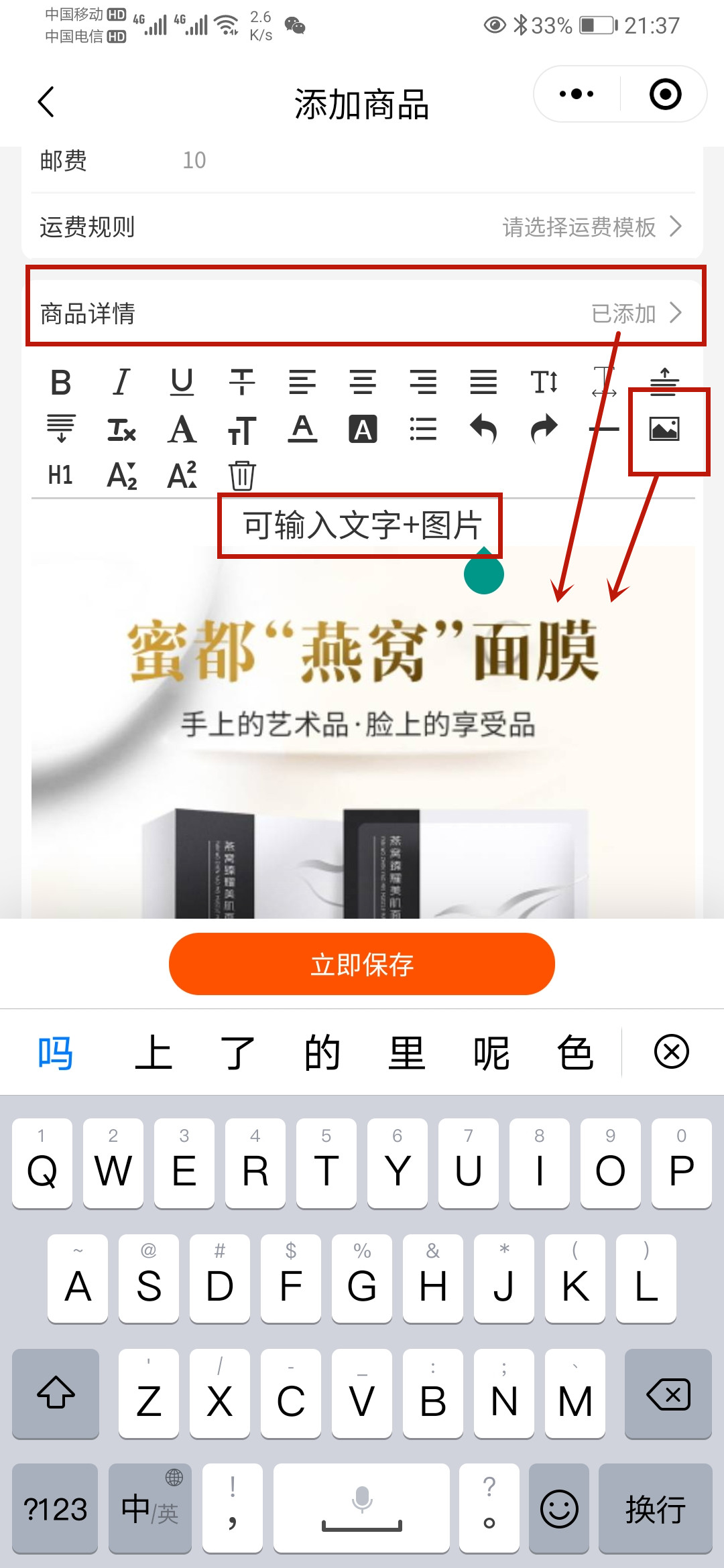This screenshot has width=724, height=1568.
Task: Apply text background highlight
Action: (363, 429)
